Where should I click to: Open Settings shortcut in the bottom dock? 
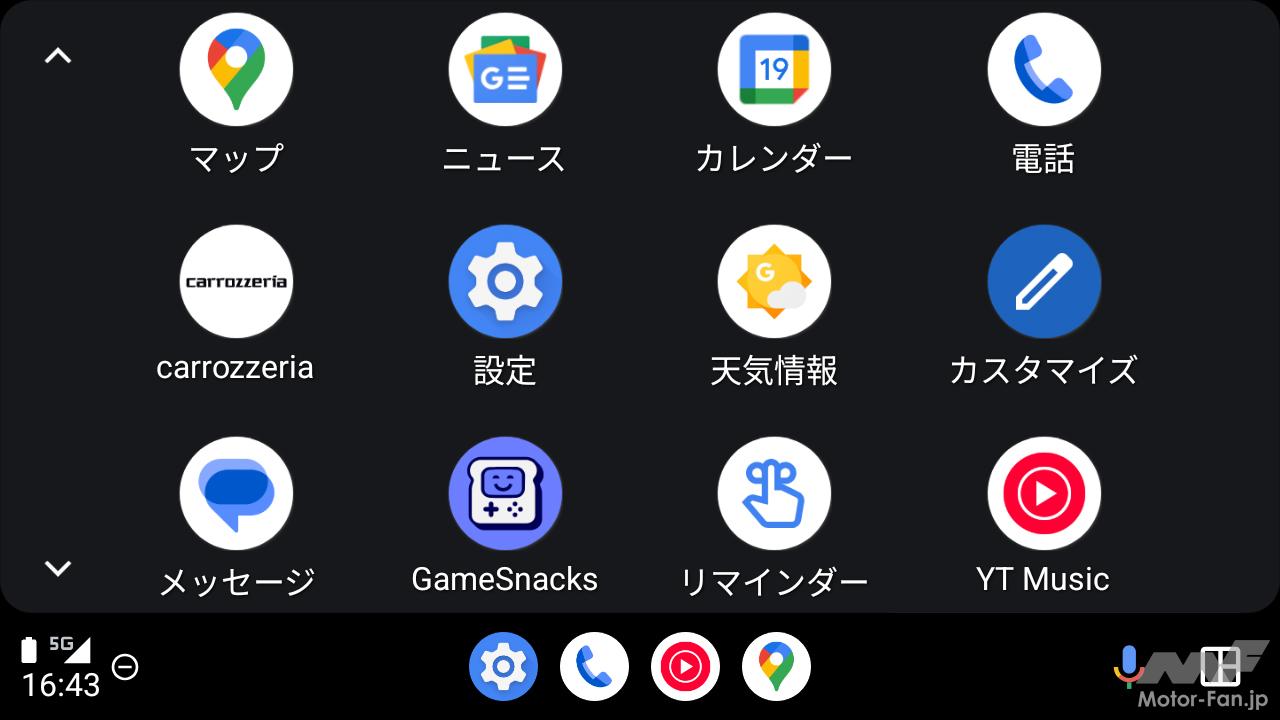coord(504,666)
